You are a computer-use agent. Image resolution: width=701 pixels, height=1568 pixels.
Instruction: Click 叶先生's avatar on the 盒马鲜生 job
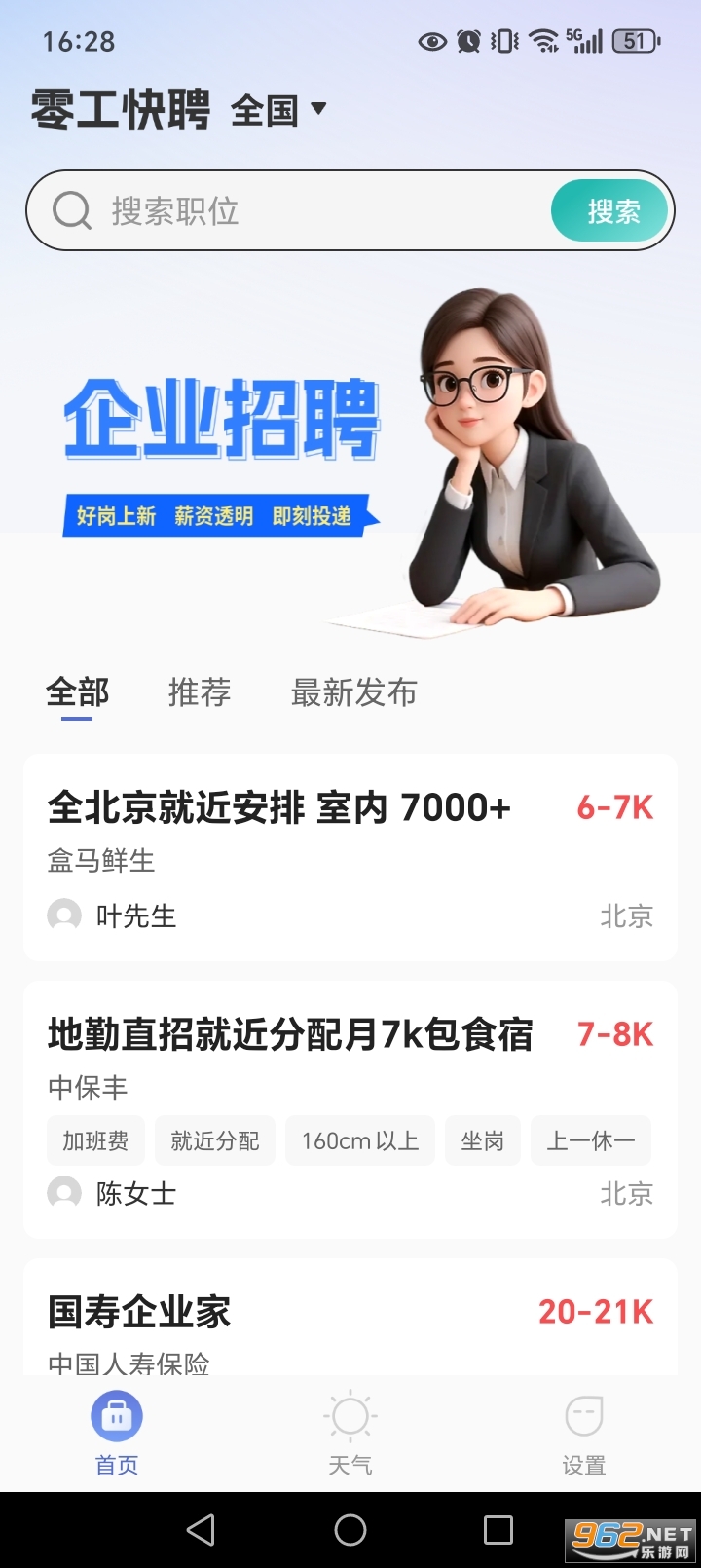(x=63, y=916)
